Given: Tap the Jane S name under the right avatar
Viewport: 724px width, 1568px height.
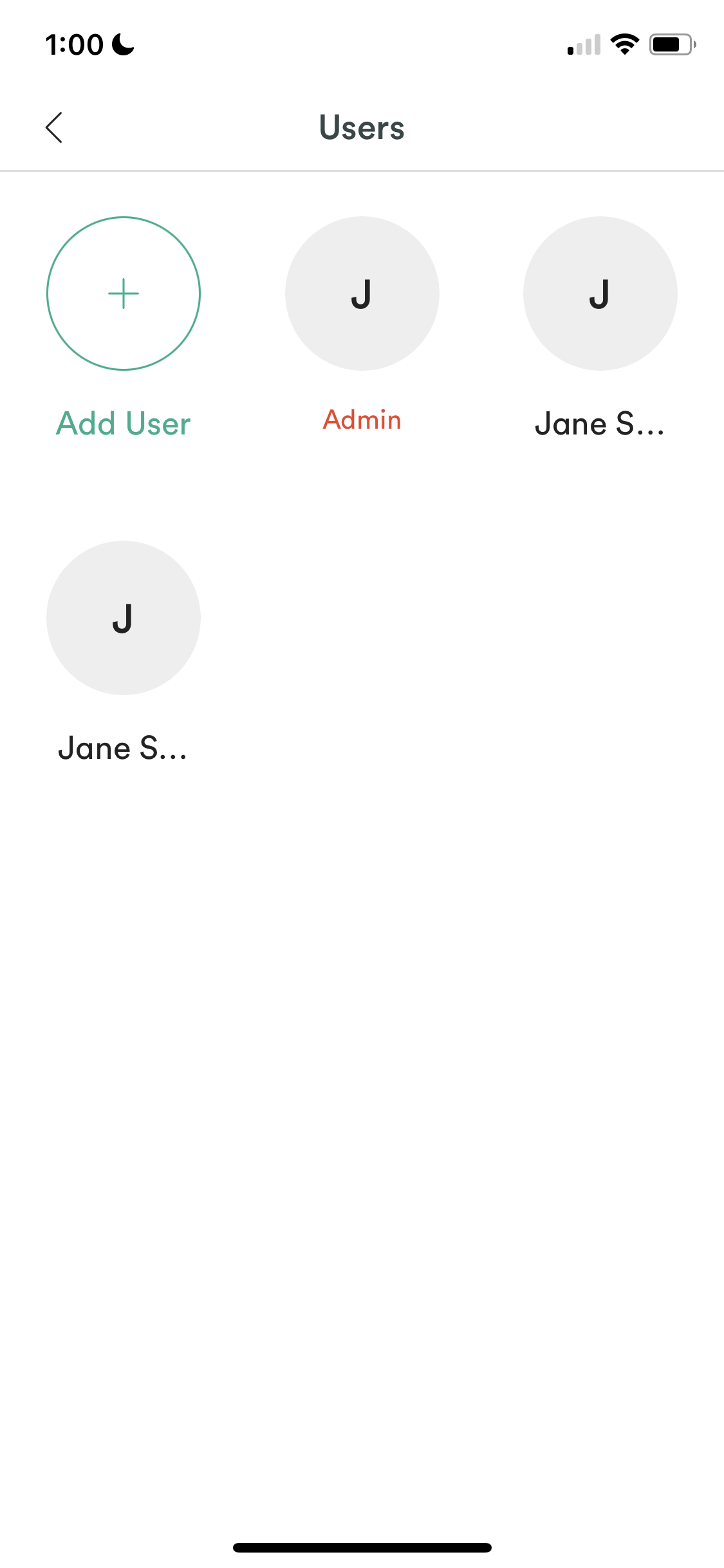Looking at the screenshot, I should [600, 423].
